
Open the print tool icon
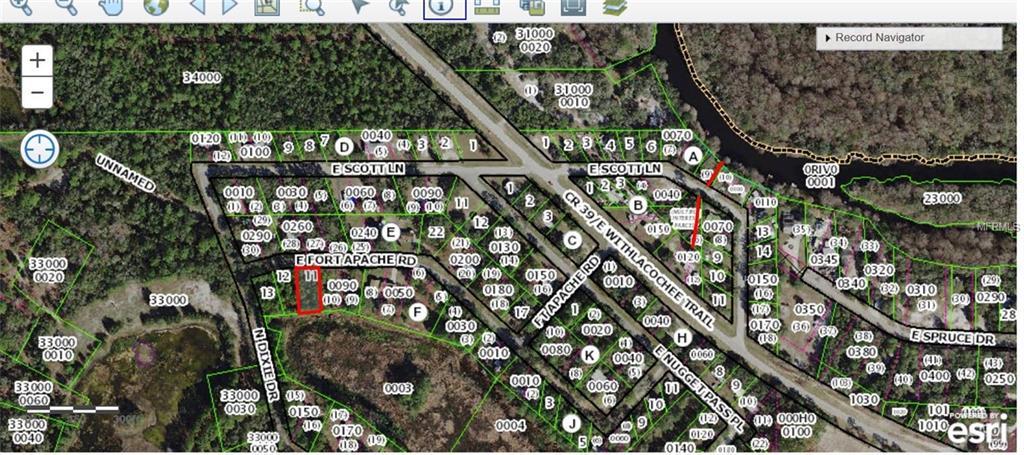click(531, 6)
